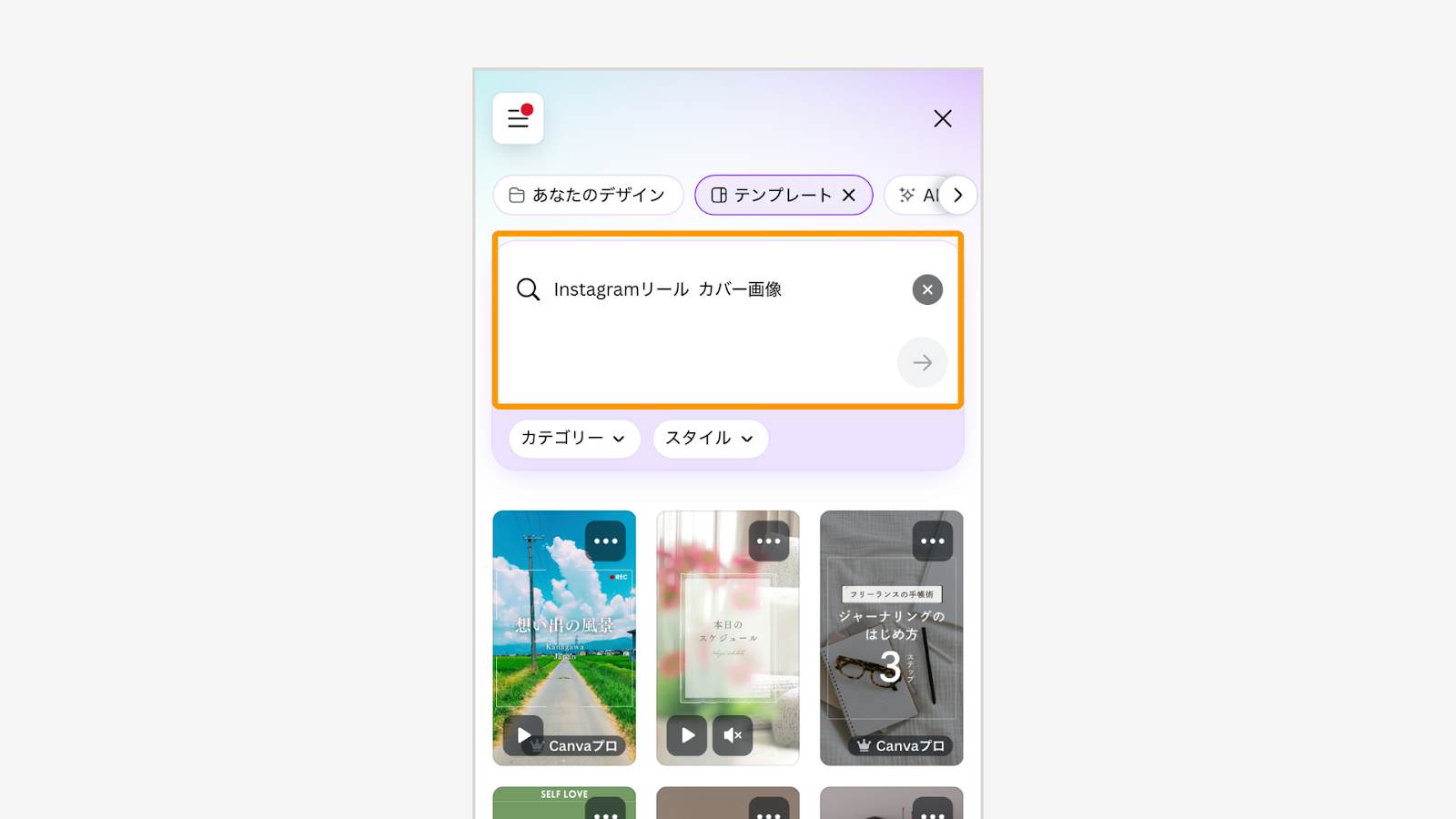This screenshot has width=1456, height=819.
Task: Play the 本日のスケジュール template video
Action: coord(687,735)
